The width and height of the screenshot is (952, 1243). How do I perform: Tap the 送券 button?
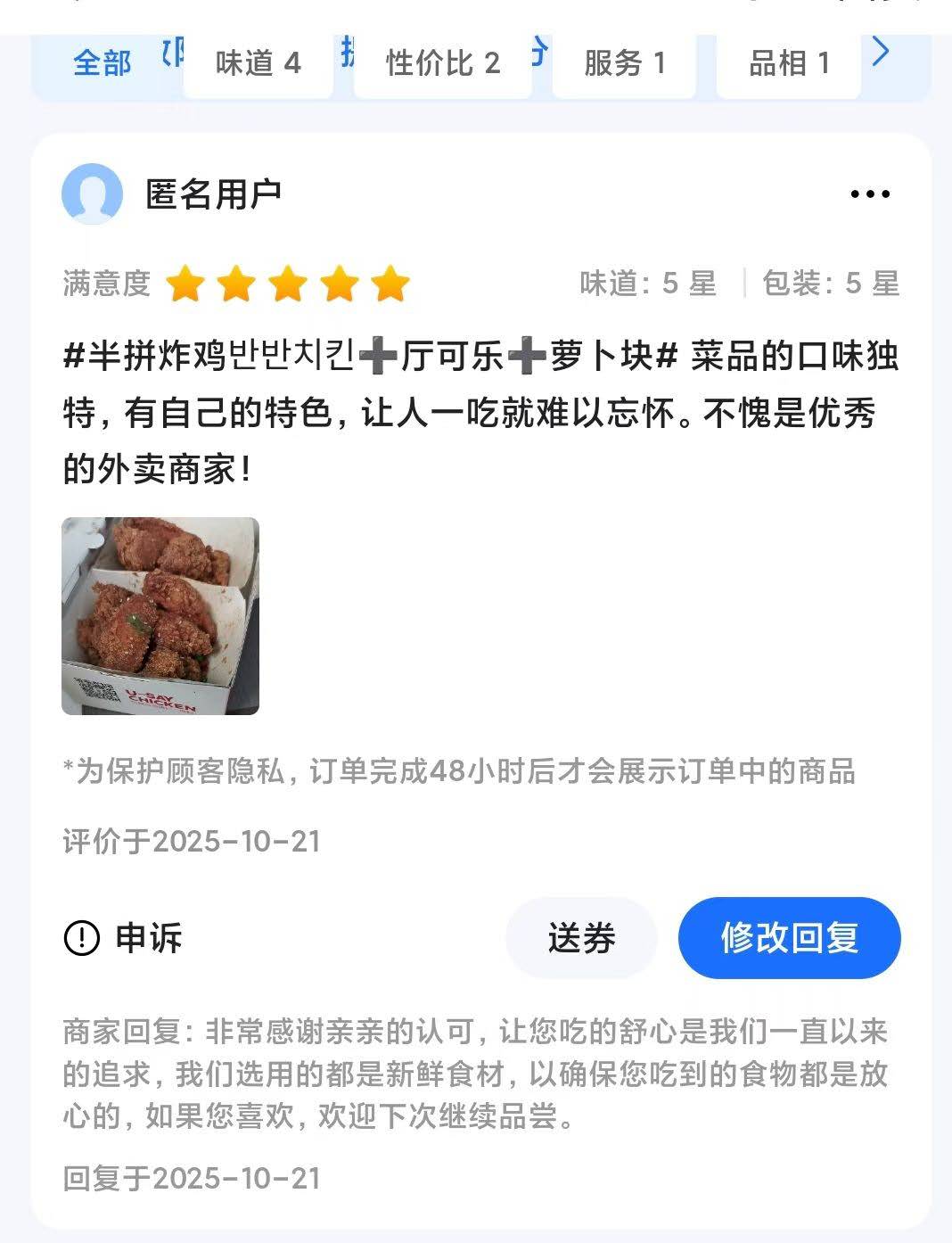pyautogui.click(x=581, y=938)
